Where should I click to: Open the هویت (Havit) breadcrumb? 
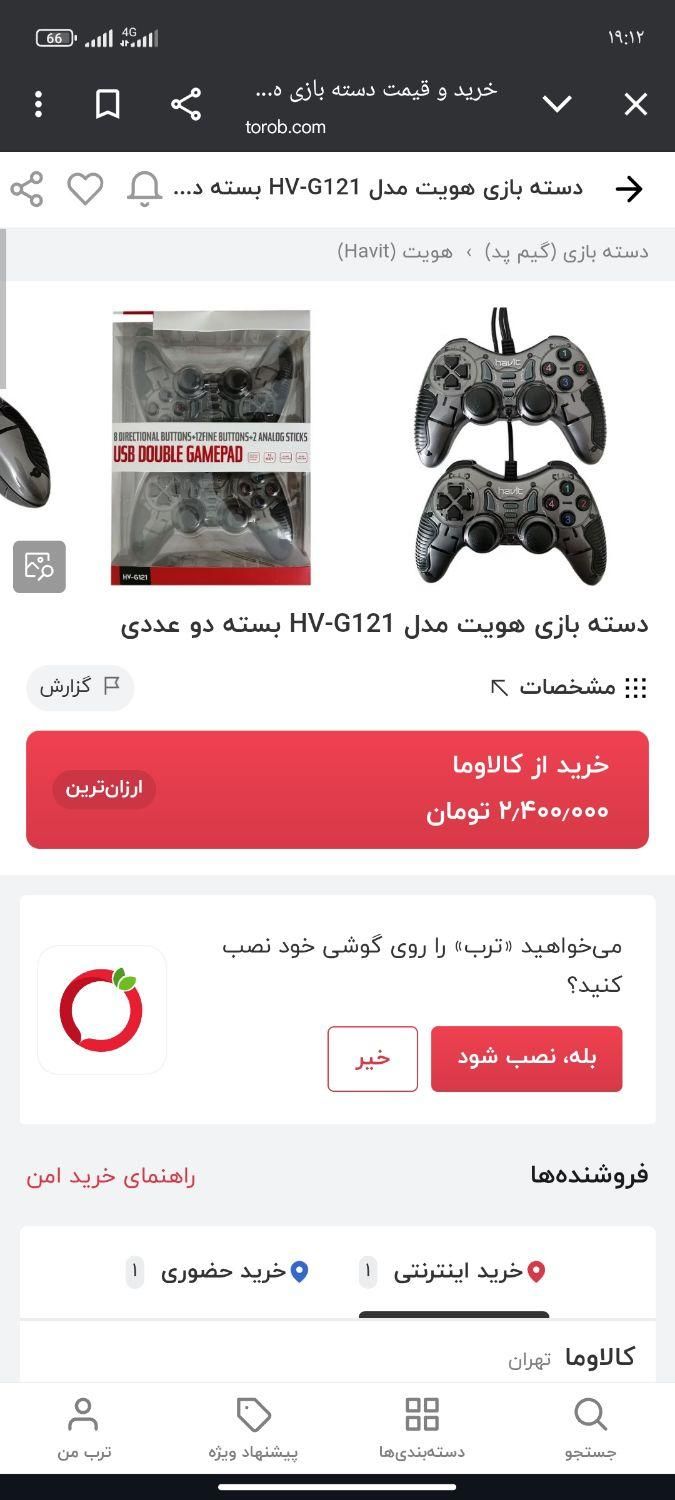395,251
